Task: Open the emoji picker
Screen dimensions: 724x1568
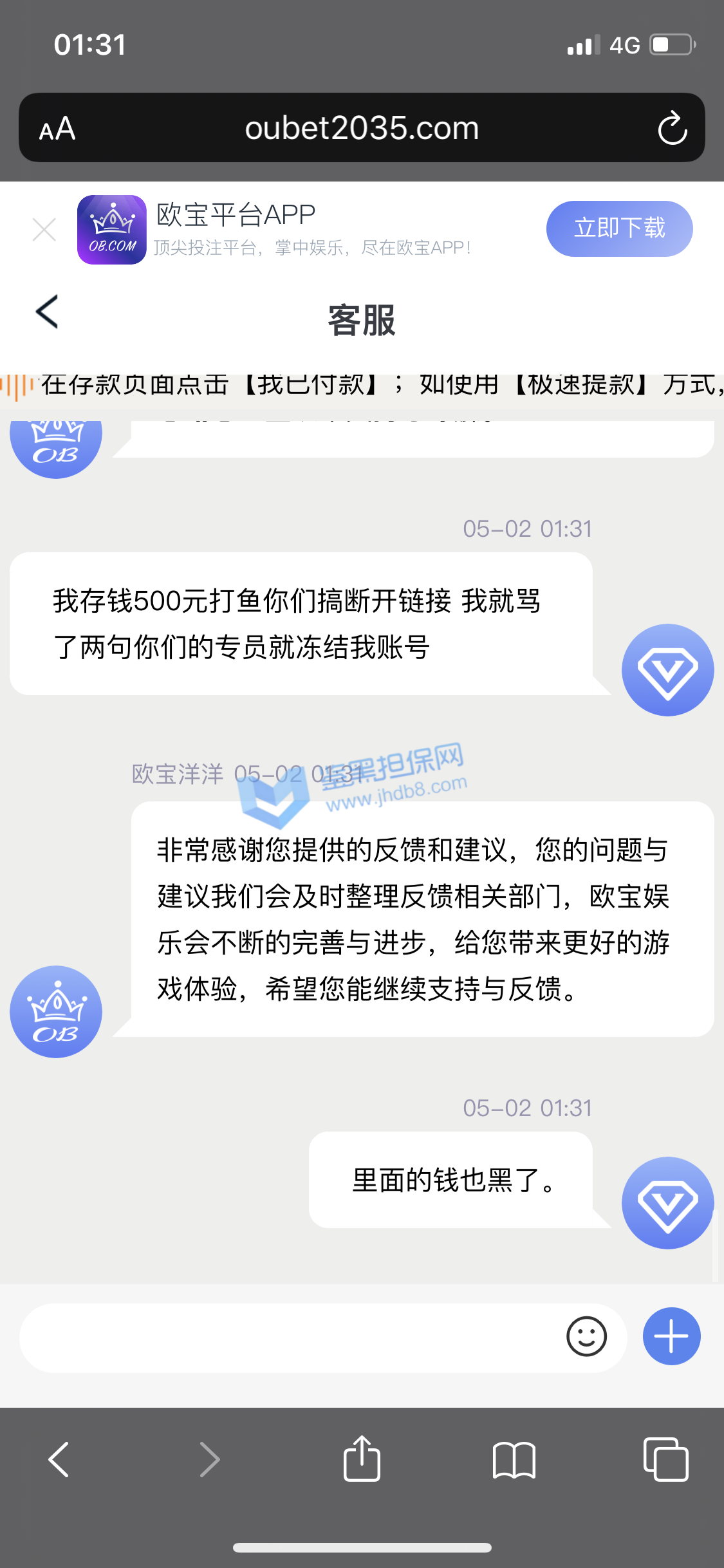Action: [586, 1337]
